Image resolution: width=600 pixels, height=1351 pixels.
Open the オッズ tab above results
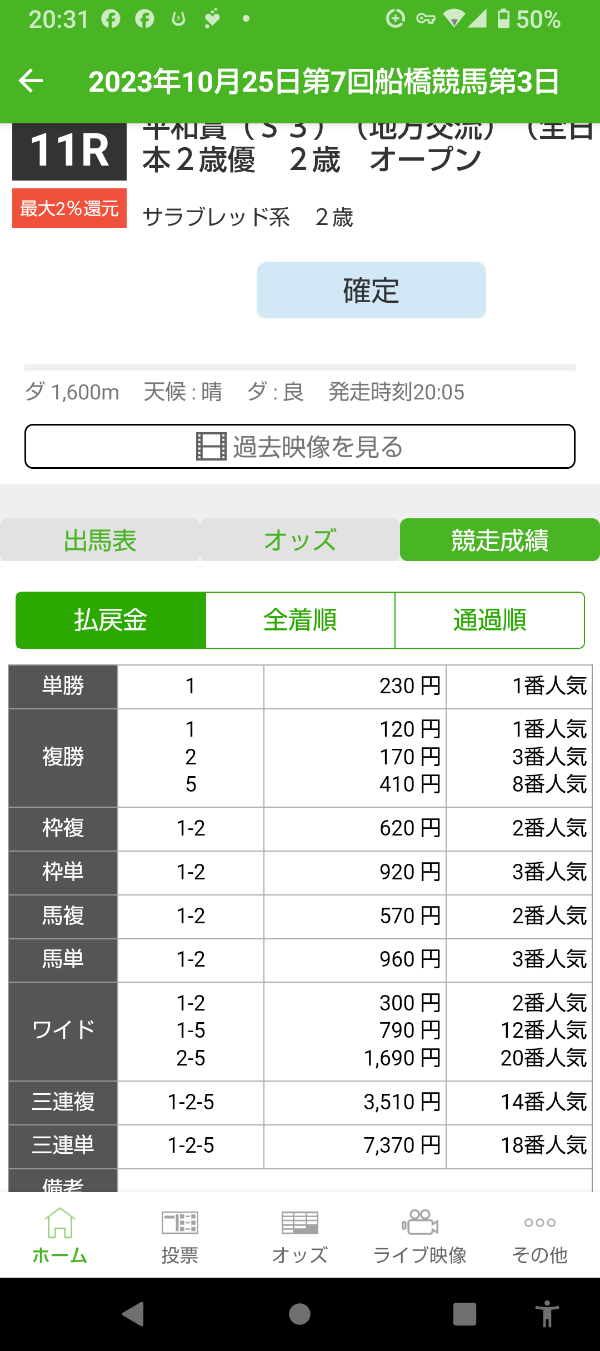(300, 540)
